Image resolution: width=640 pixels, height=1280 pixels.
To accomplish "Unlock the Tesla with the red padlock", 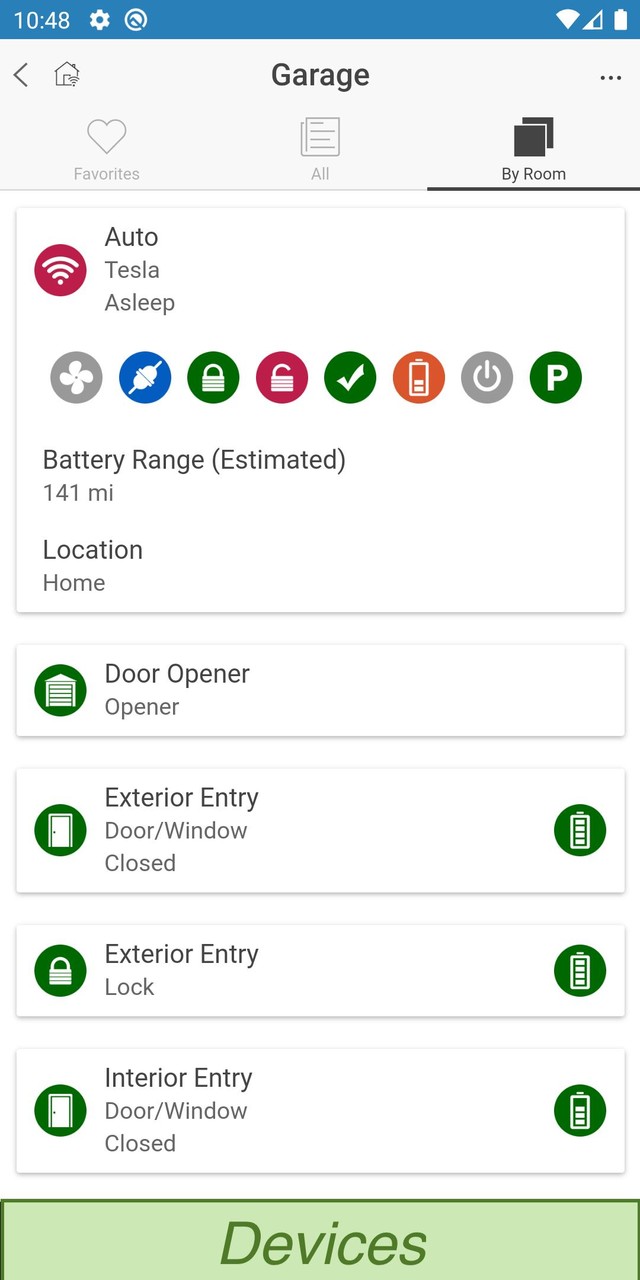I will coord(282,378).
